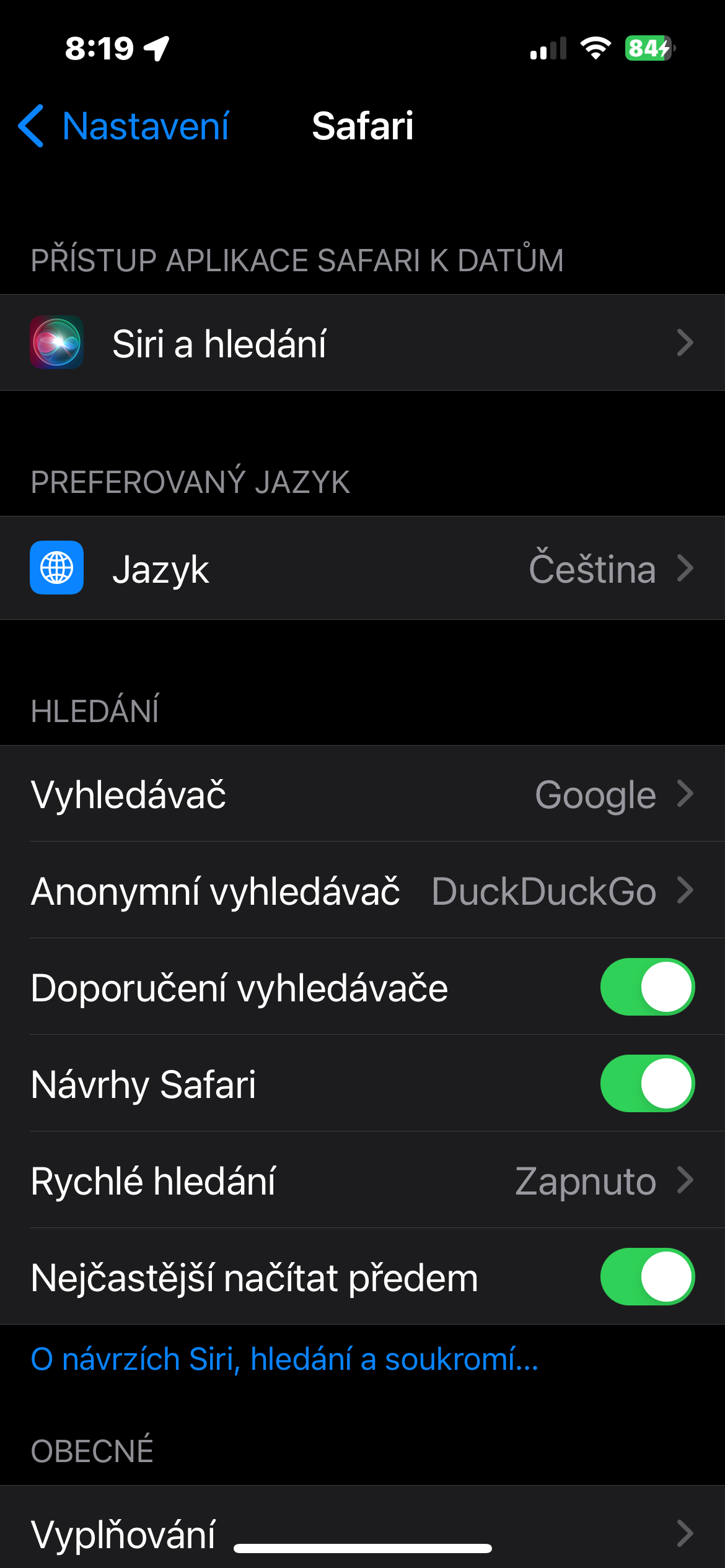Open Siri a hledání settings
The image size is (725, 1568).
pos(362,342)
